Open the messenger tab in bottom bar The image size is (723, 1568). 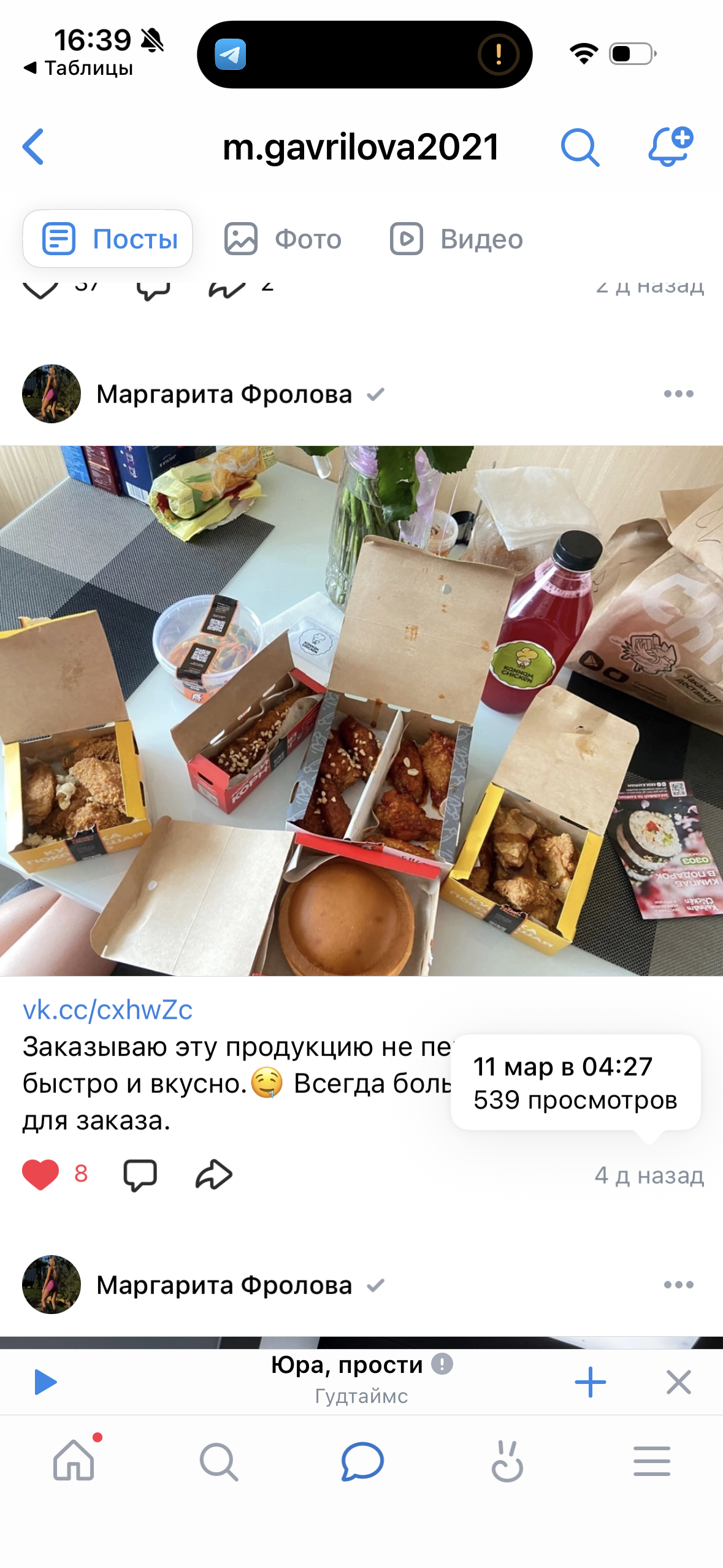pyautogui.click(x=362, y=1462)
